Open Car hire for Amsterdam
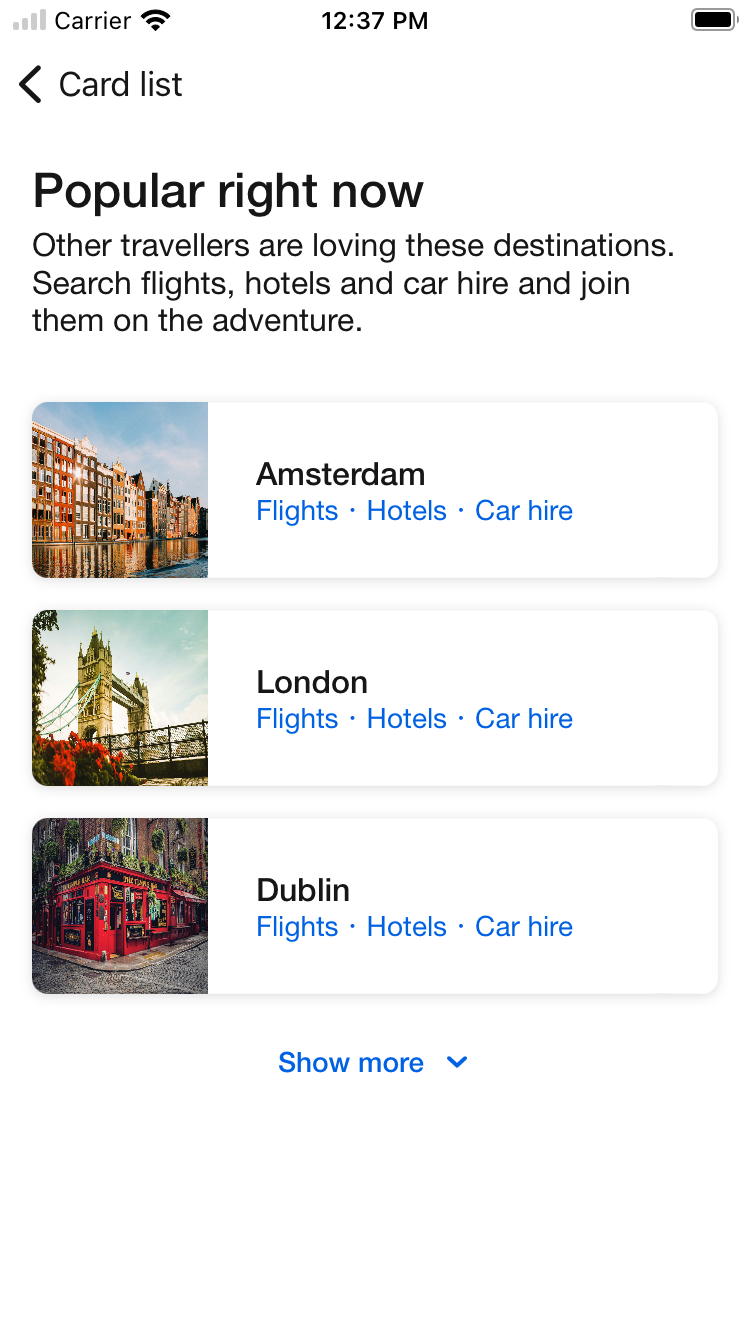 coord(523,511)
